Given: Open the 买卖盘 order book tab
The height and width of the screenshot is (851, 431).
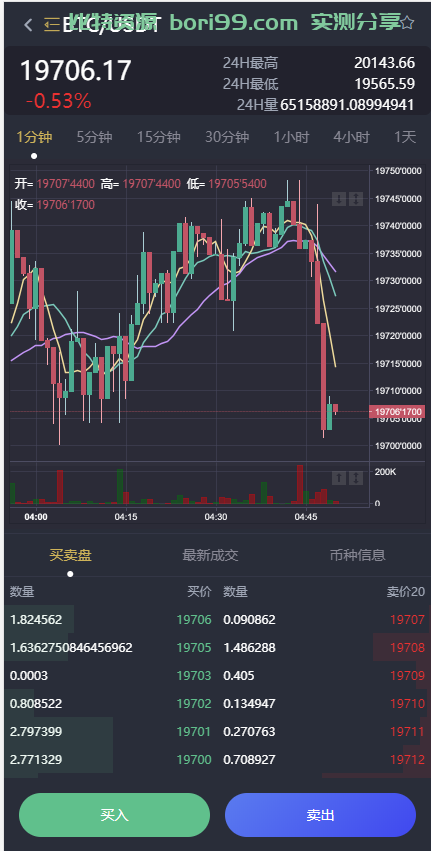Looking at the screenshot, I should tap(71, 555).
